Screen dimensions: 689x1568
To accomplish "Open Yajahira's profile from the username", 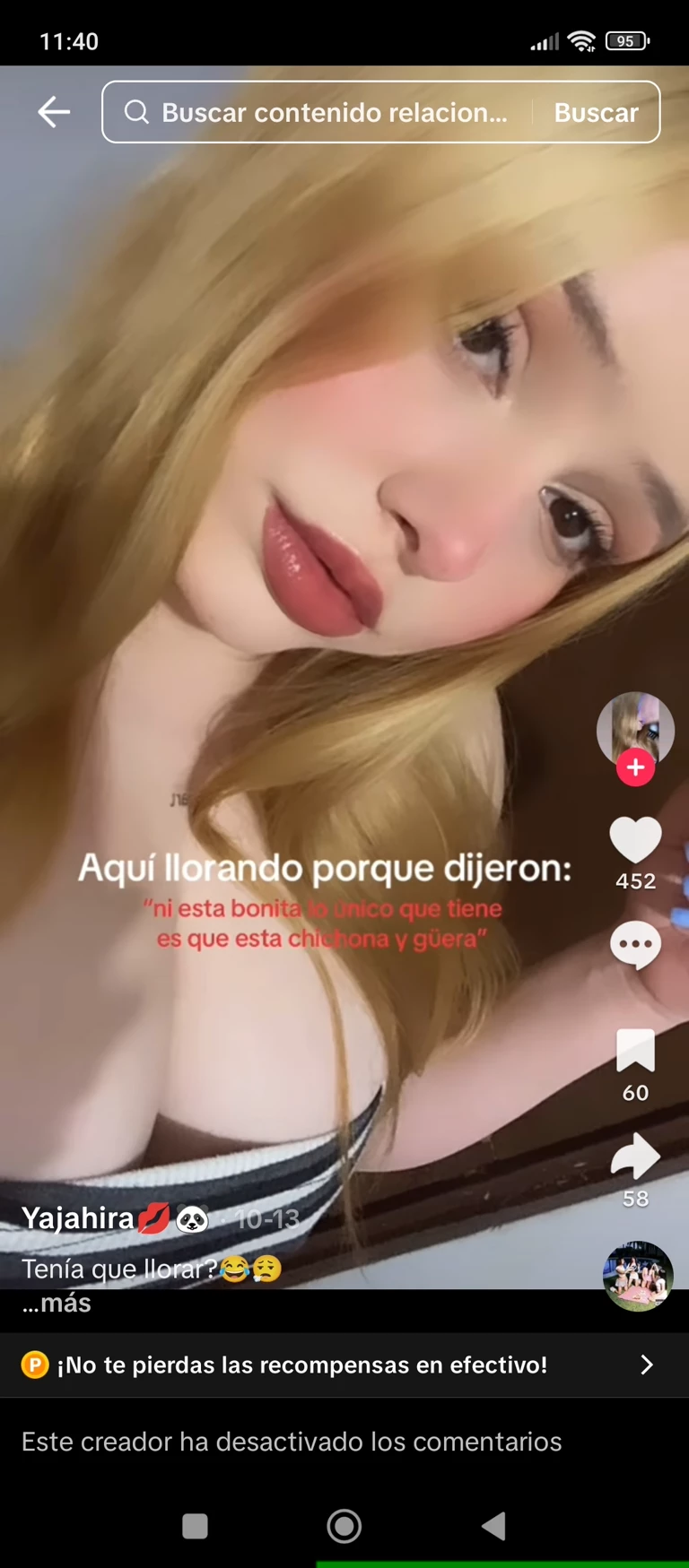I will point(78,1218).
